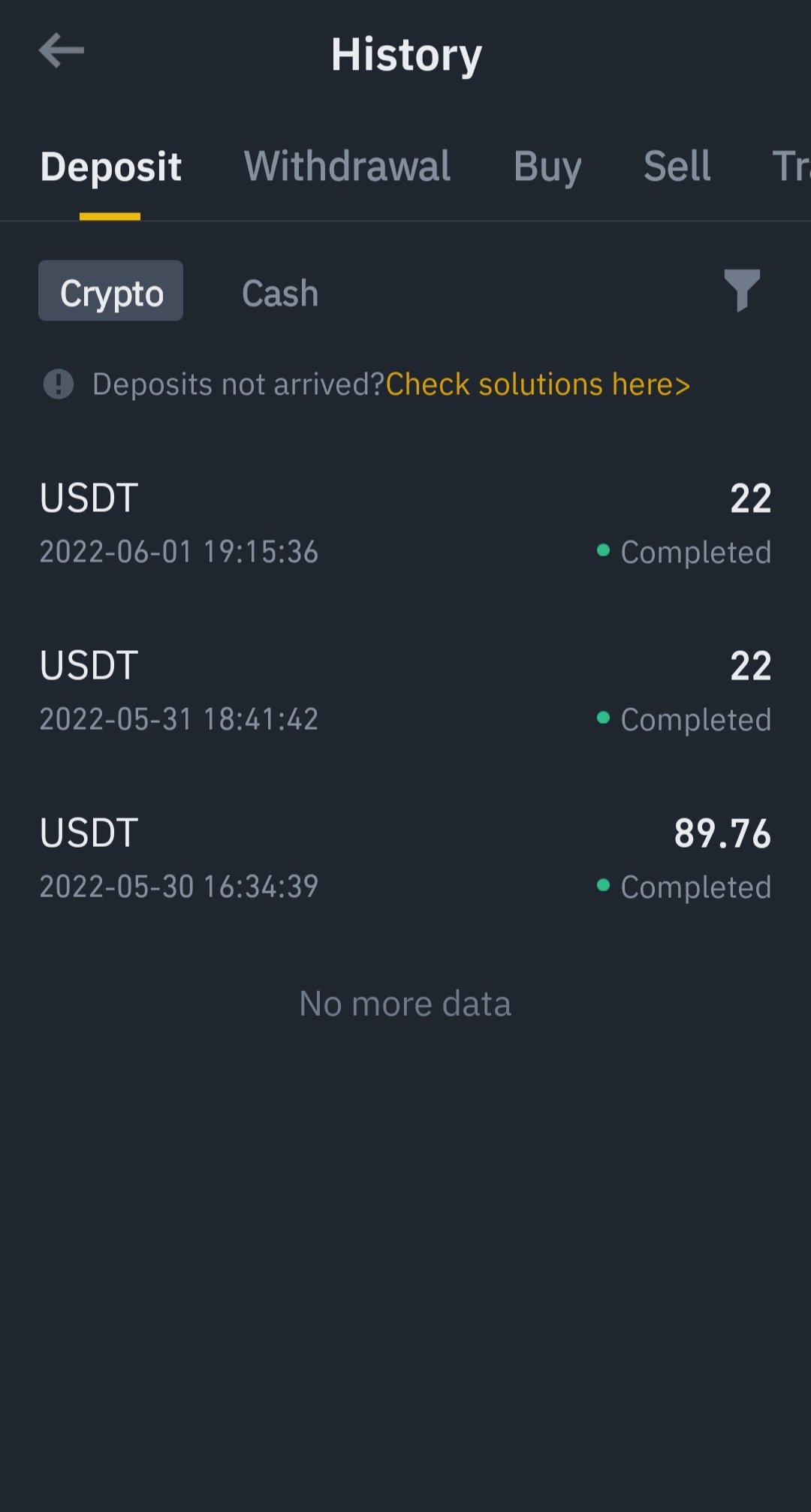This screenshot has height=1512, width=811.
Task: Select the Crypto segment
Action: pyautogui.click(x=111, y=291)
